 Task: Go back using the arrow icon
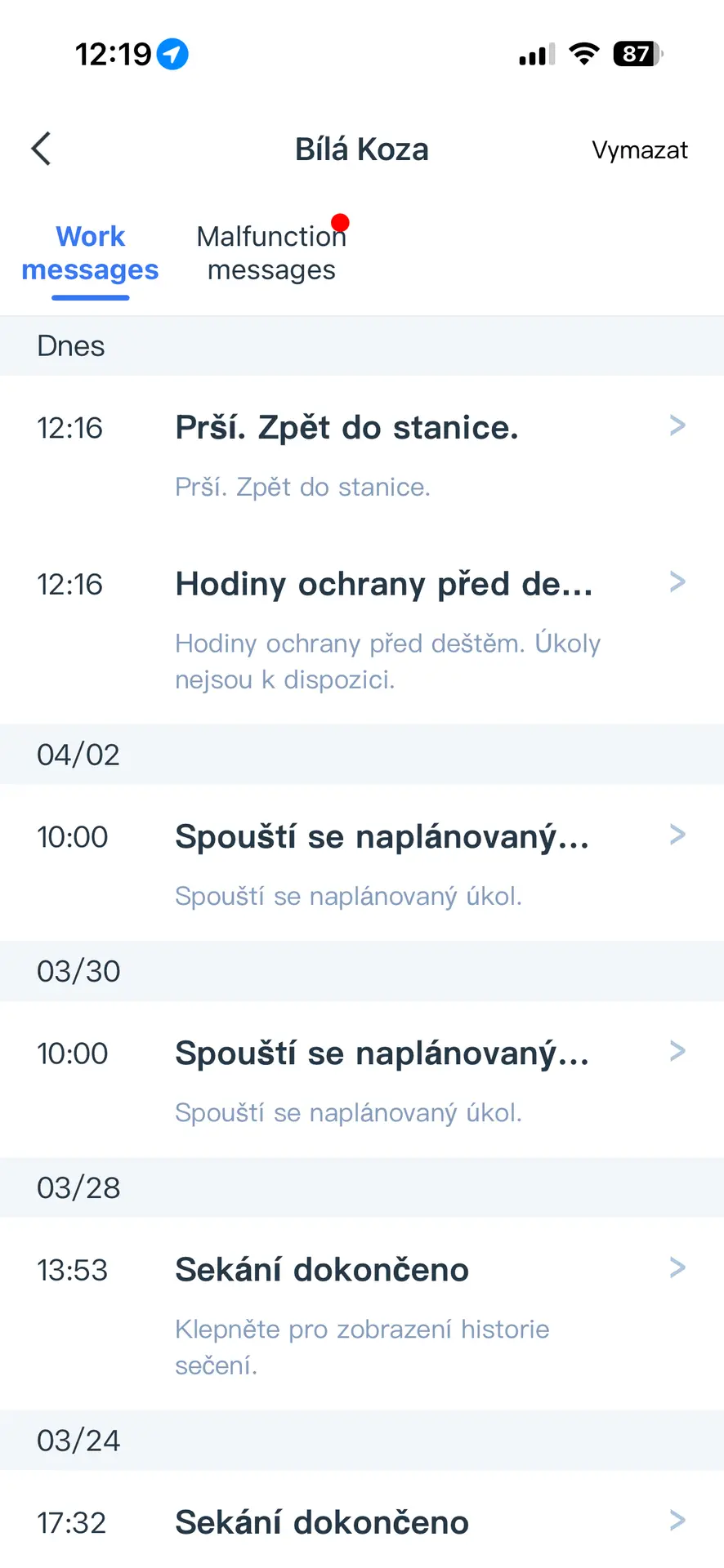click(x=41, y=149)
